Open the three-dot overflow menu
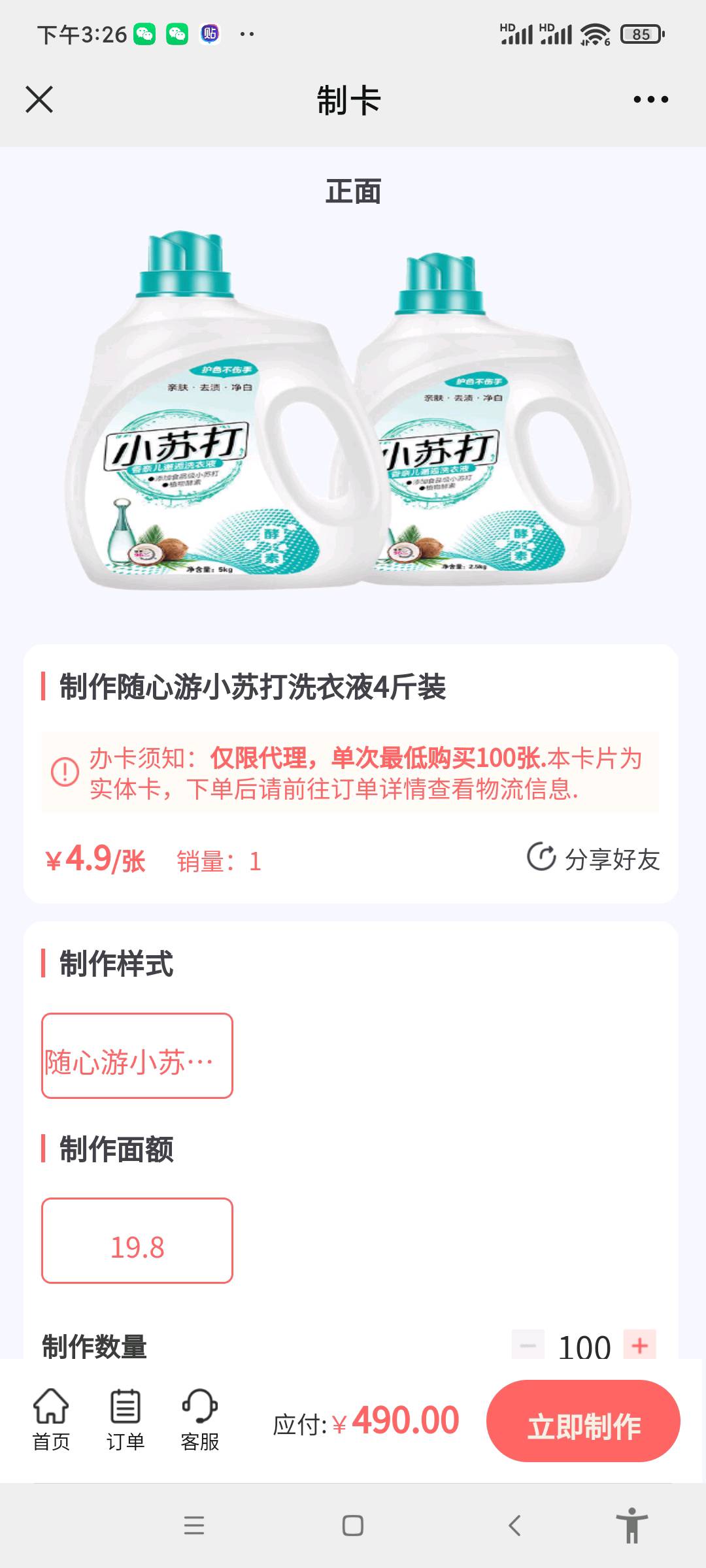 click(650, 100)
